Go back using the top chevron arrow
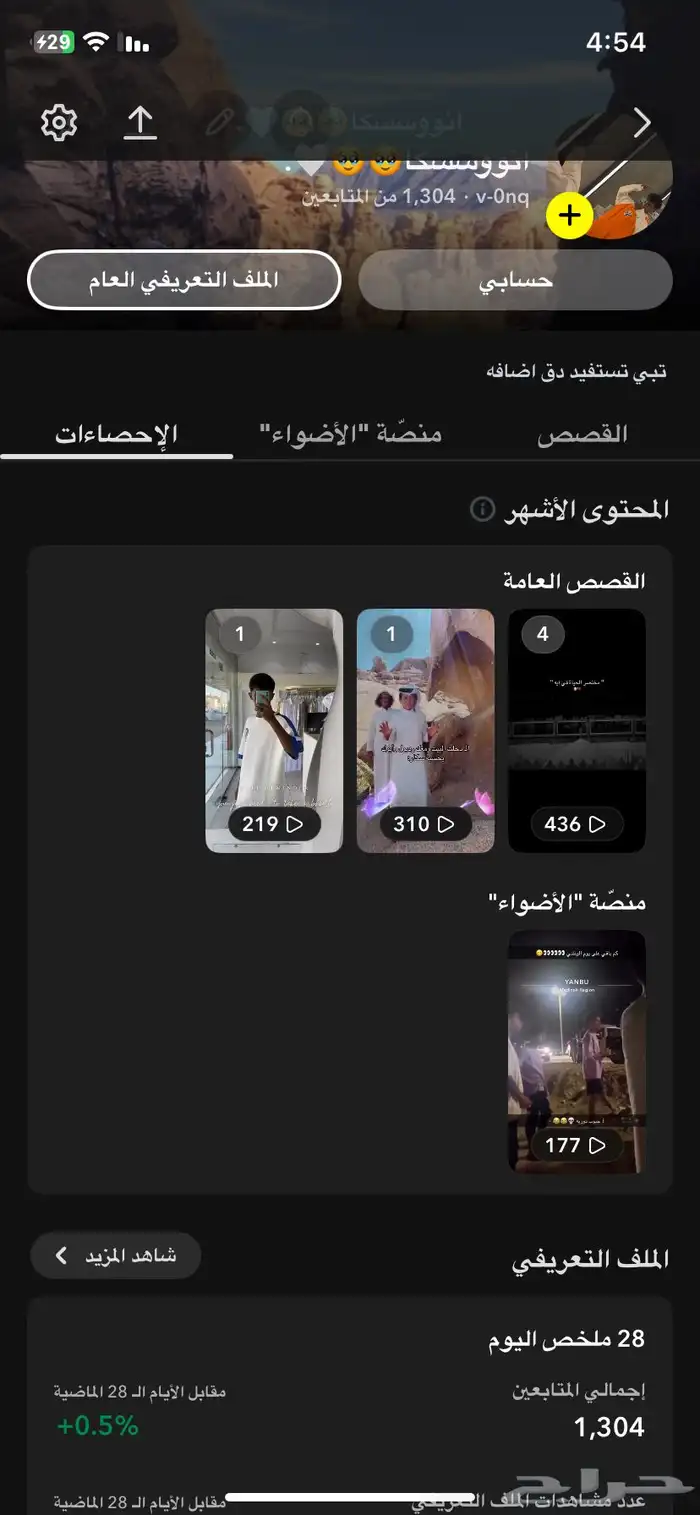The image size is (700, 1515). 642,123
